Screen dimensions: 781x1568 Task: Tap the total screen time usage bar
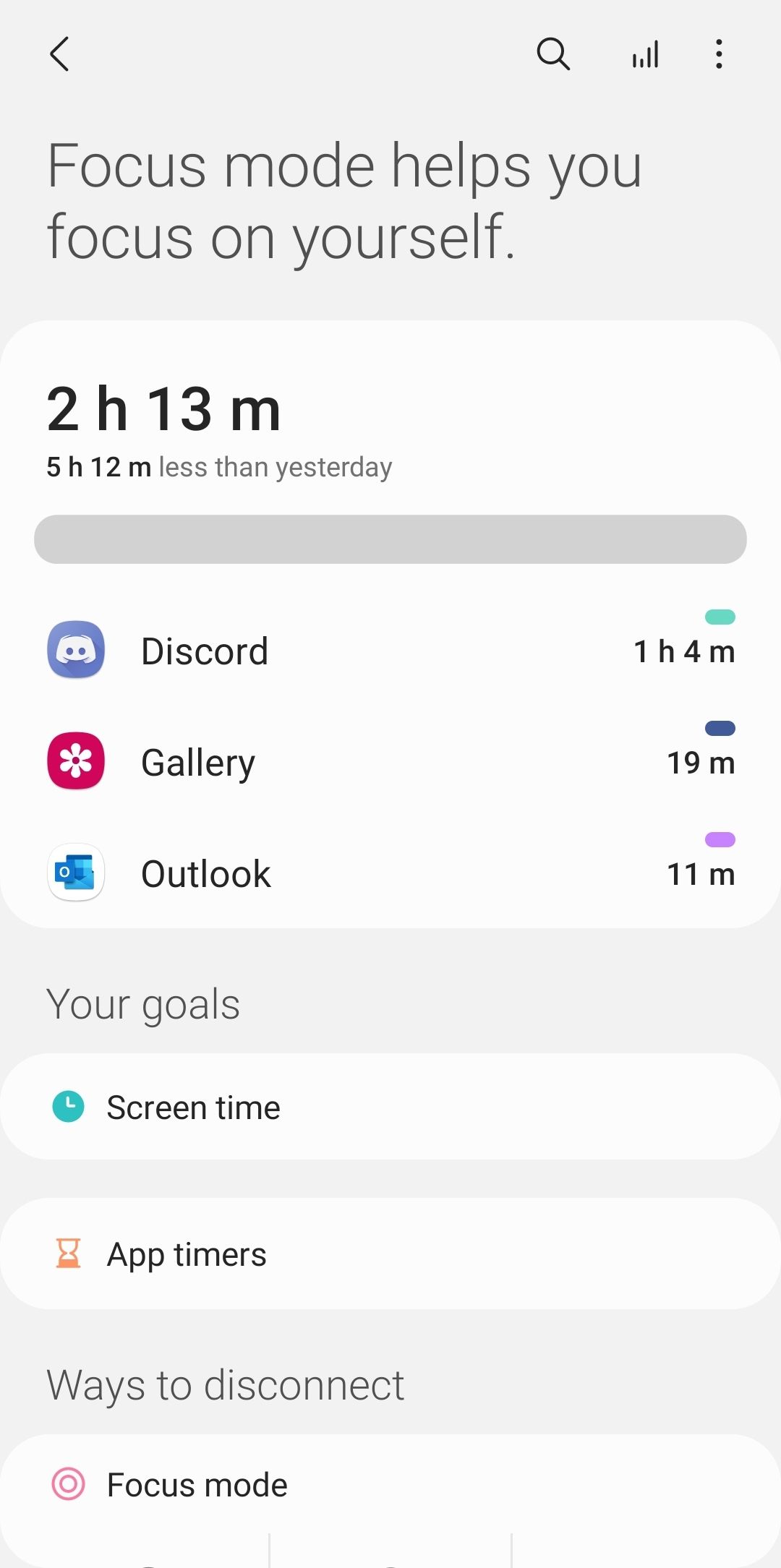tap(390, 539)
